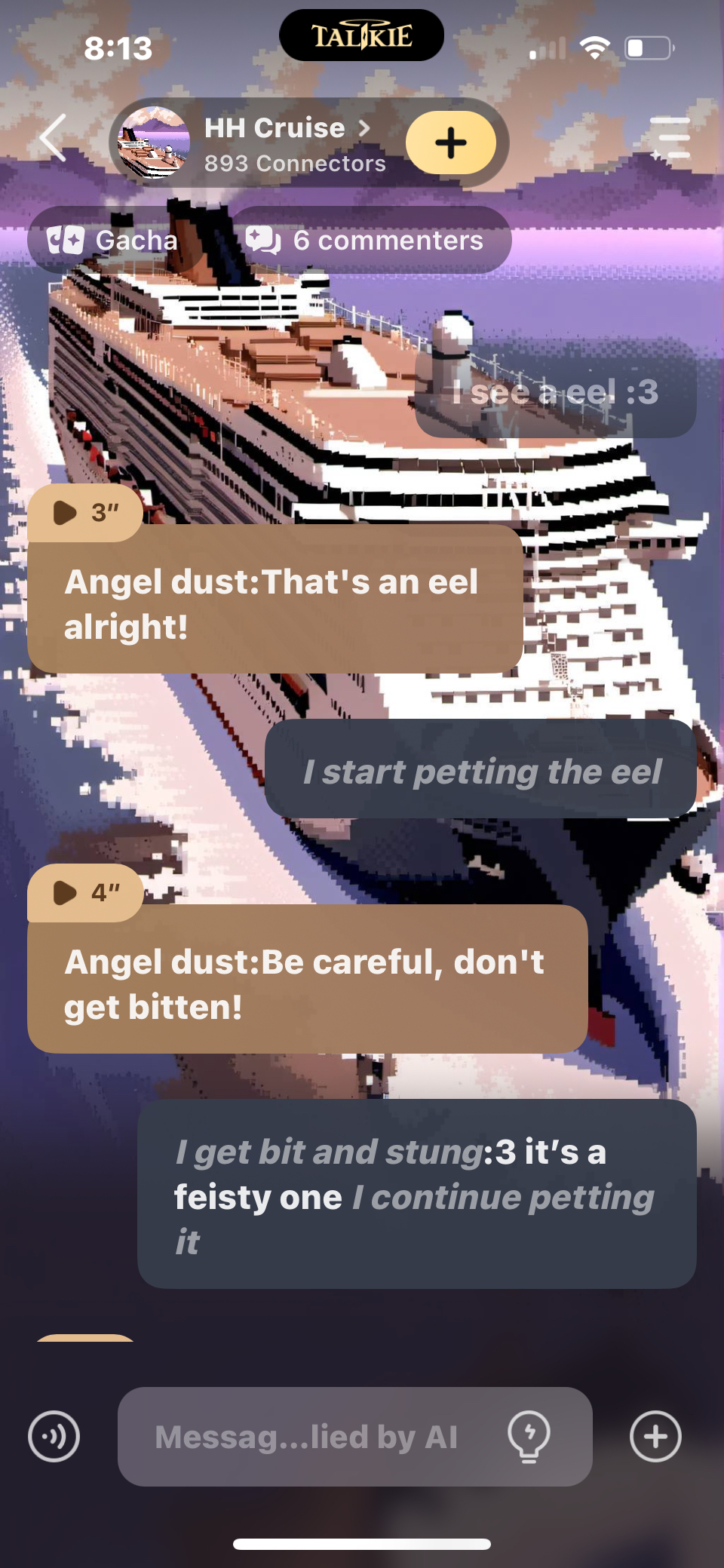This screenshot has width=724, height=1568.
Task: Connect with HH Cruise using the plus button
Action: coord(450,143)
